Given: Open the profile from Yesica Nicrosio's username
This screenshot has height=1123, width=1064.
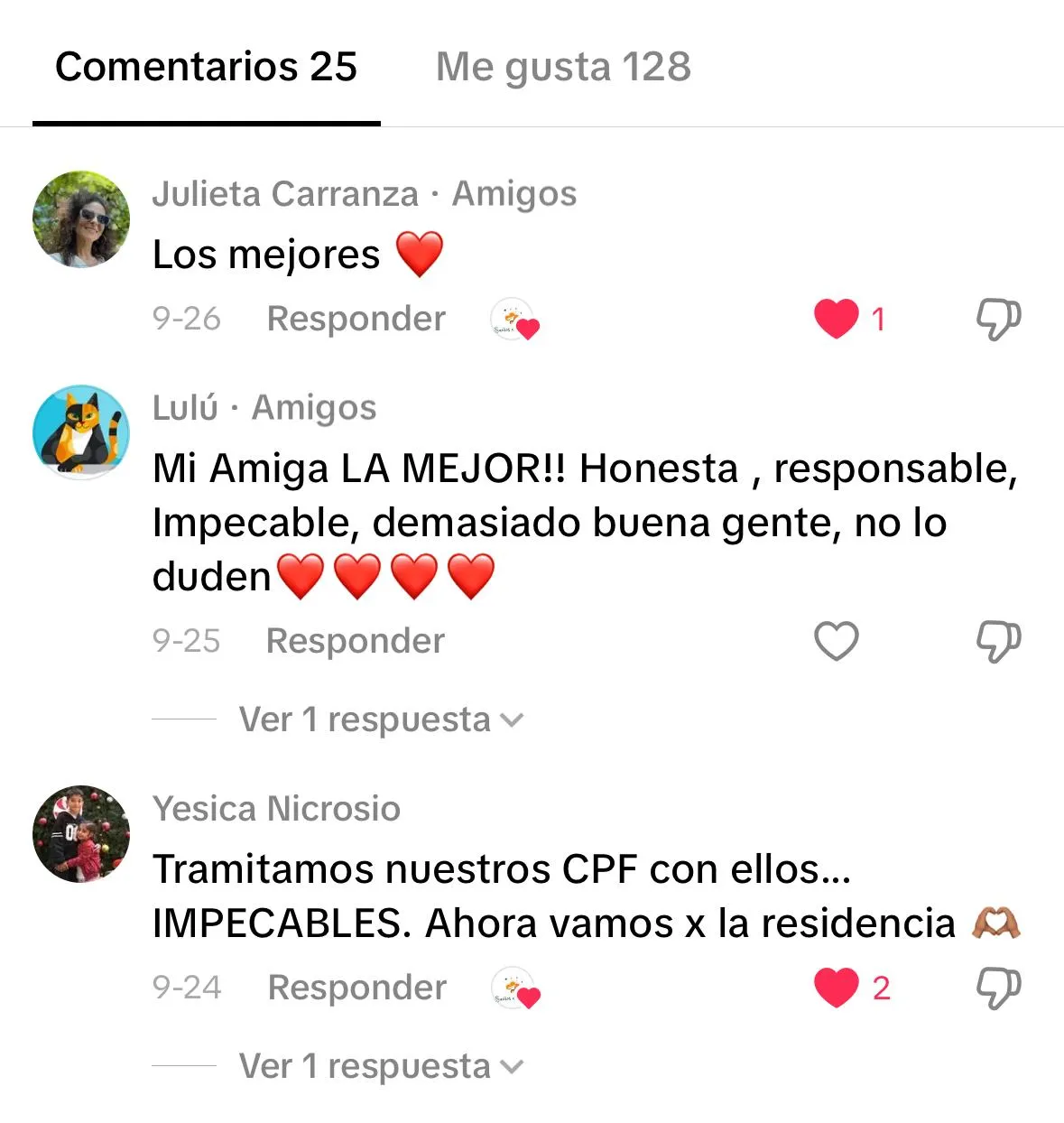Looking at the screenshot, I should point(276,809).
